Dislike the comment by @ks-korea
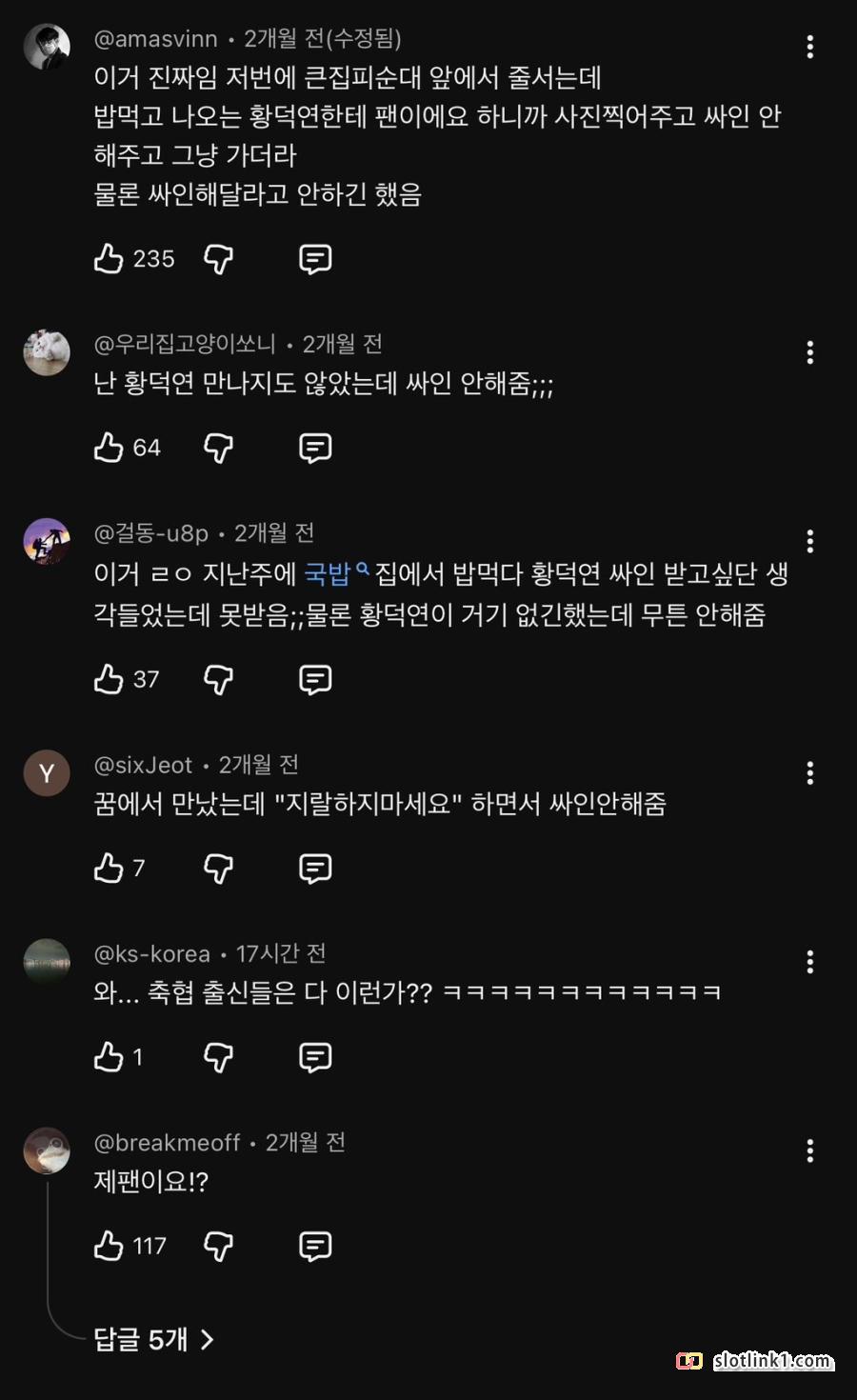857x1400 pixels. click(219, 1056)
